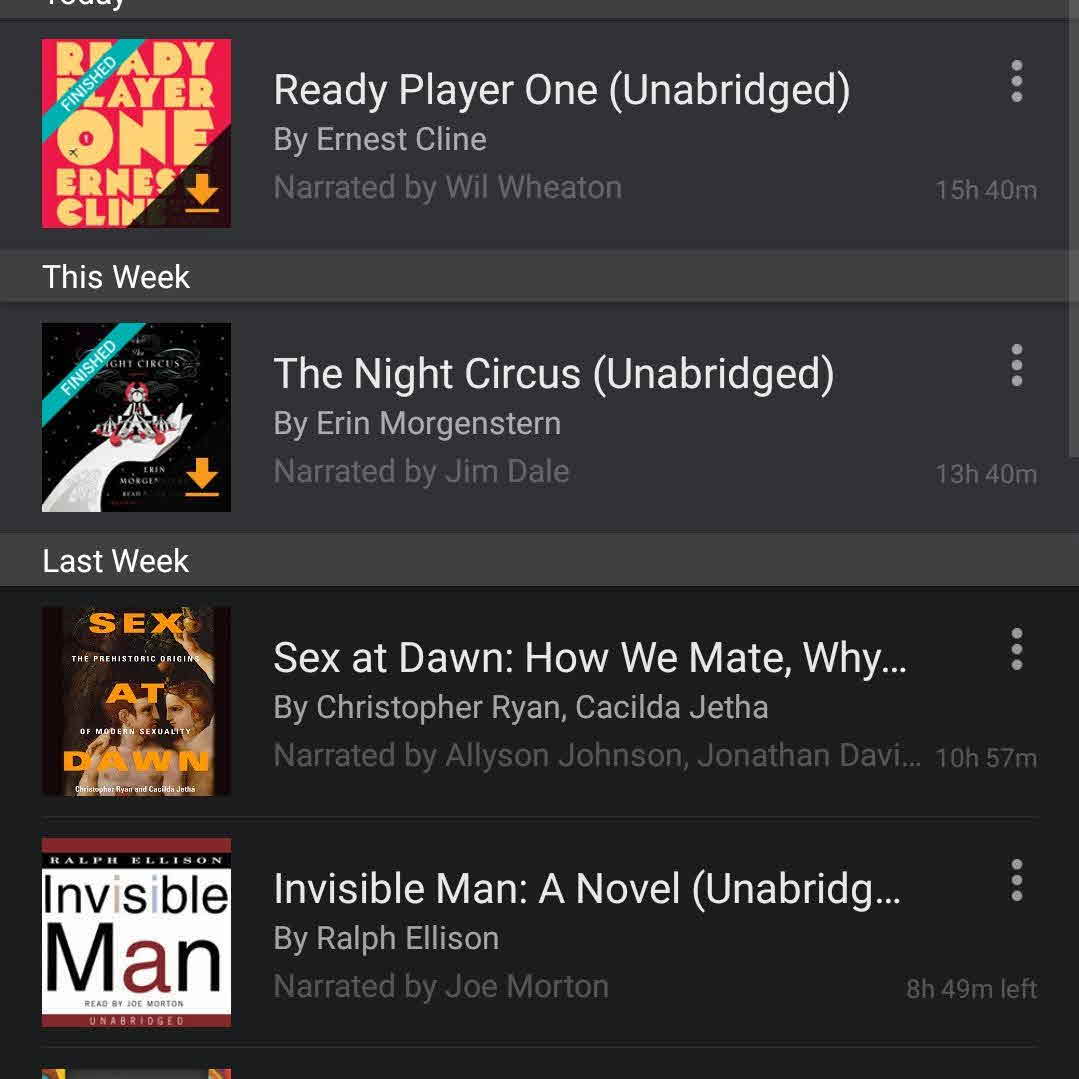Open the Sex at Dawn audiobook

coord(589,659)
